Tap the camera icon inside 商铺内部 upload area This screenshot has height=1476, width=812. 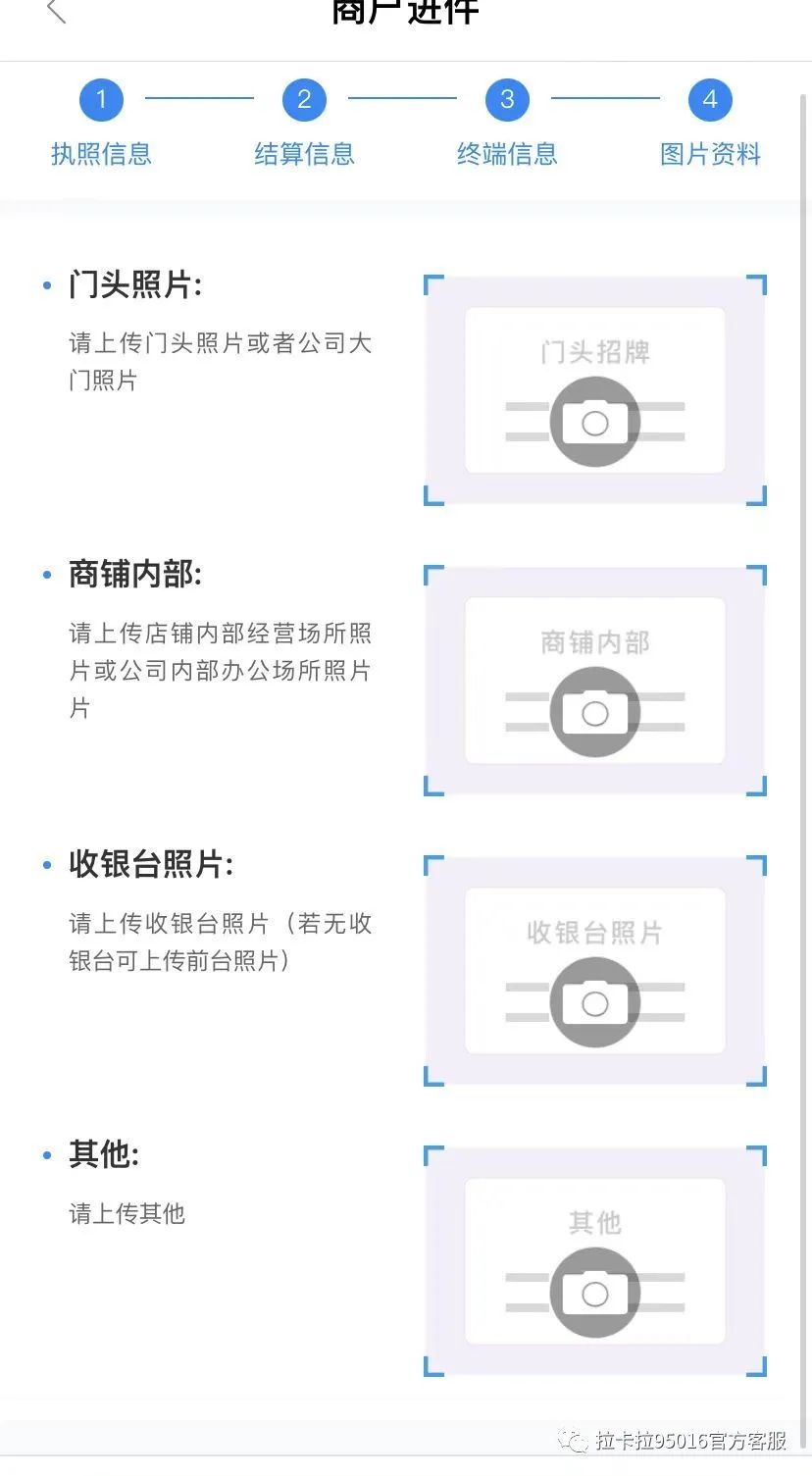[593, 711]
